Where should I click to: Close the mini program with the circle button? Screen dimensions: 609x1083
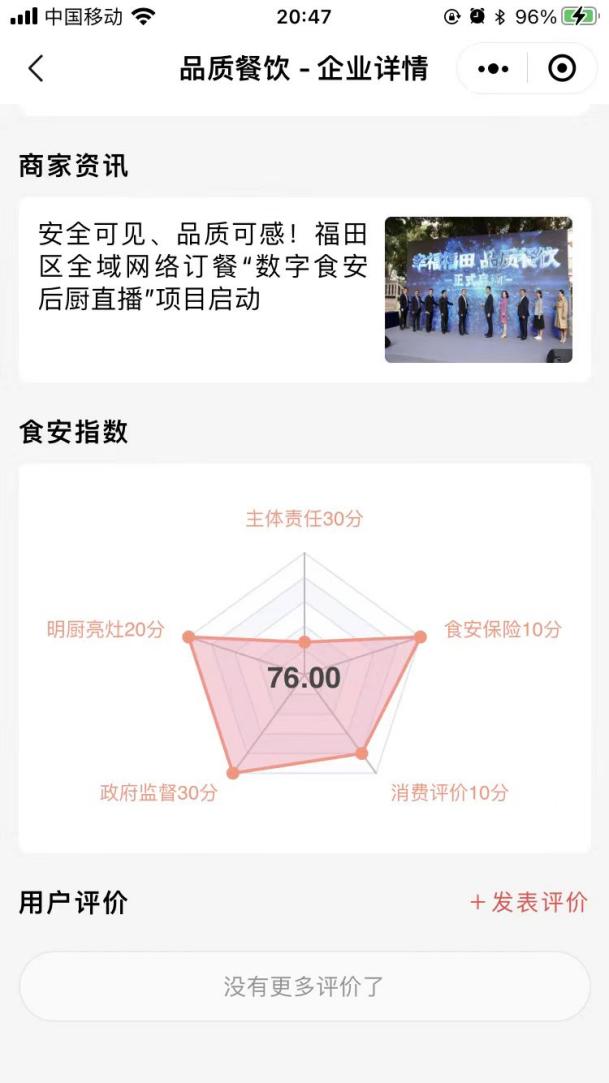[562, 68]
